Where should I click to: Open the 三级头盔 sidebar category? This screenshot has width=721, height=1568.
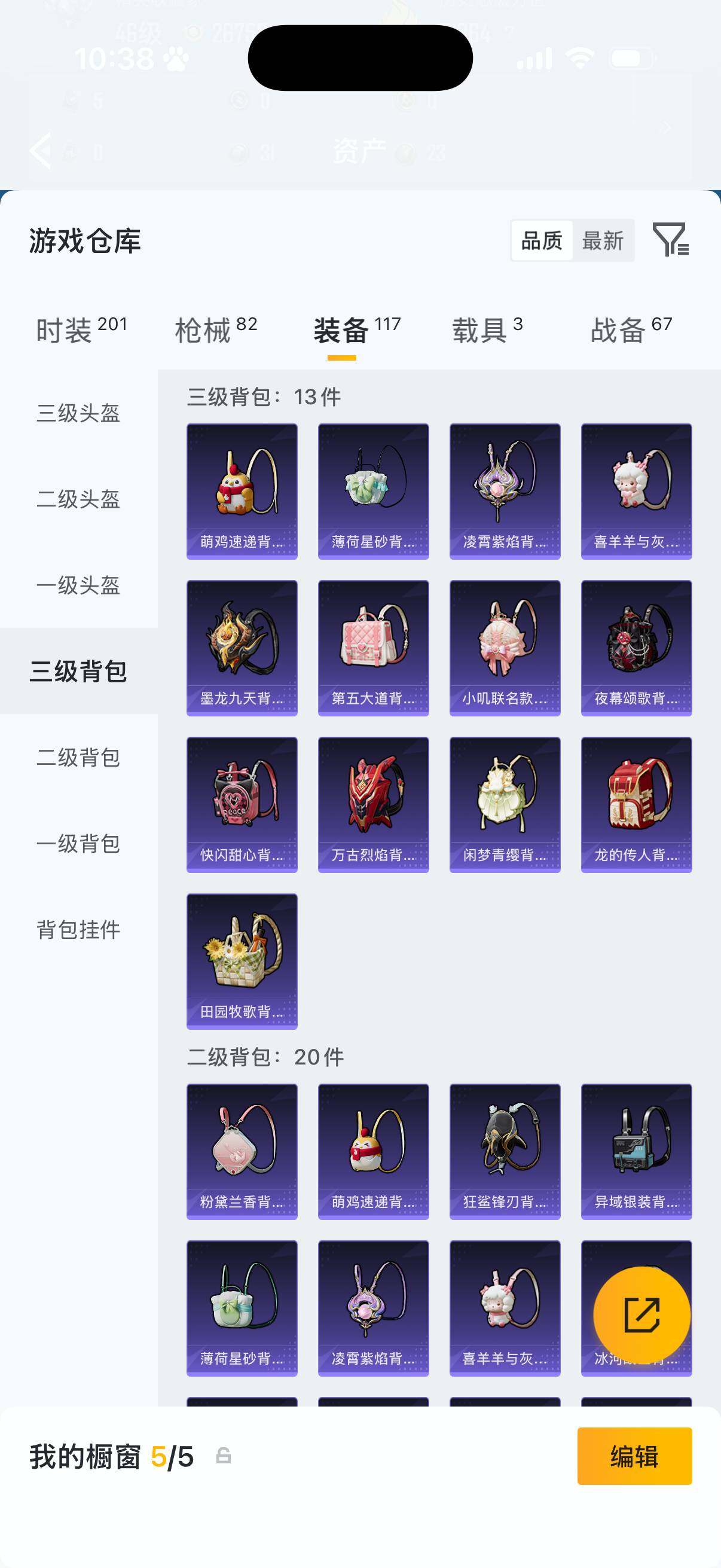pyautogui.click(x=78, y=411)
